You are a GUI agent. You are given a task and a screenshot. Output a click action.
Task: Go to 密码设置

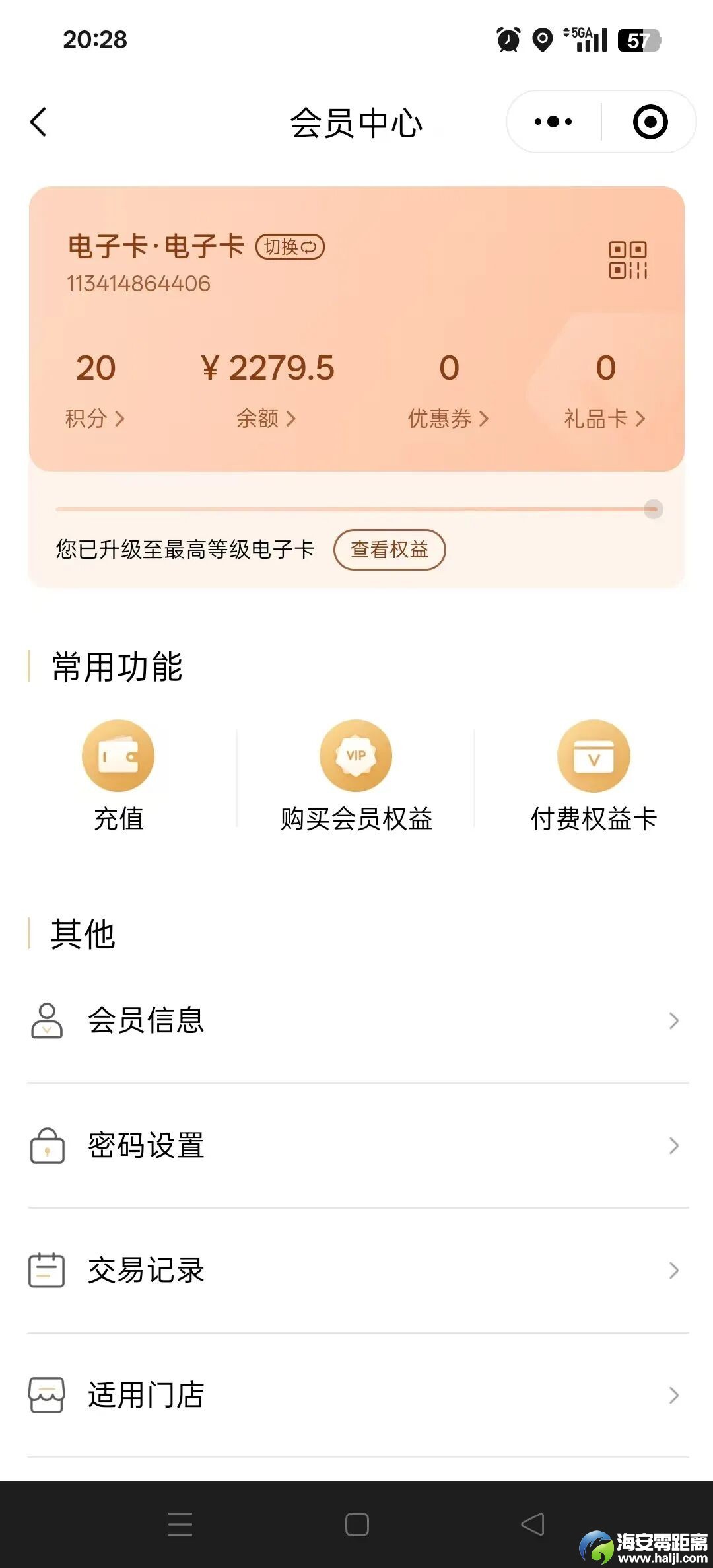click(356, 1145)
